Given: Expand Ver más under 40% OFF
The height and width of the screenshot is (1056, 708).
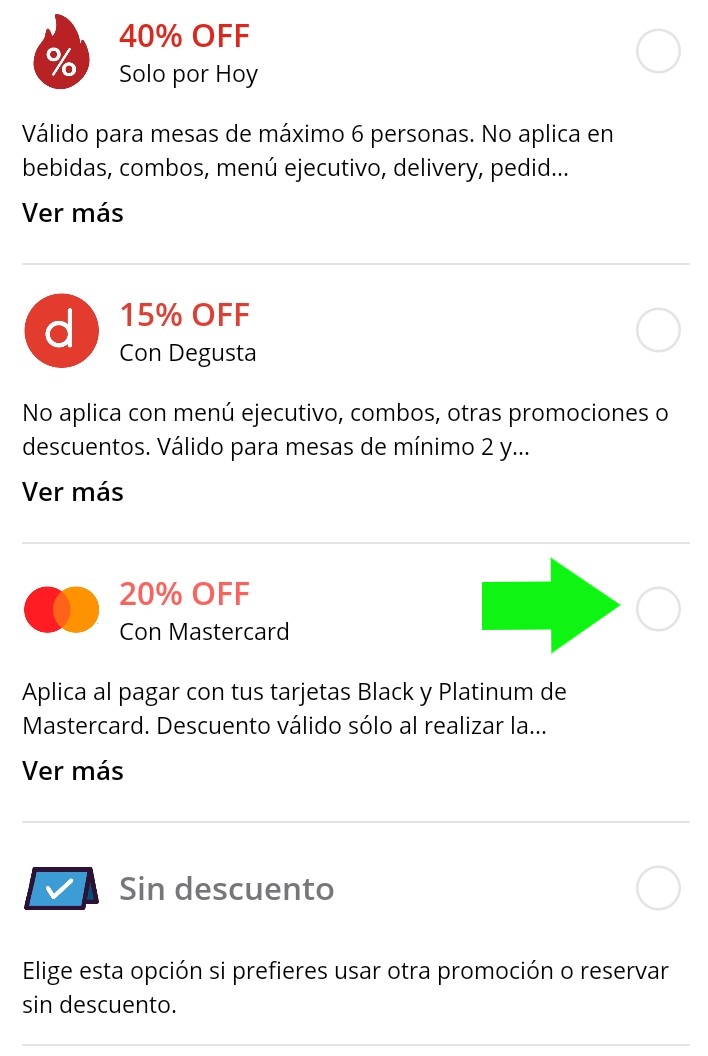Looking at the screenshot, I should (73, 213).
